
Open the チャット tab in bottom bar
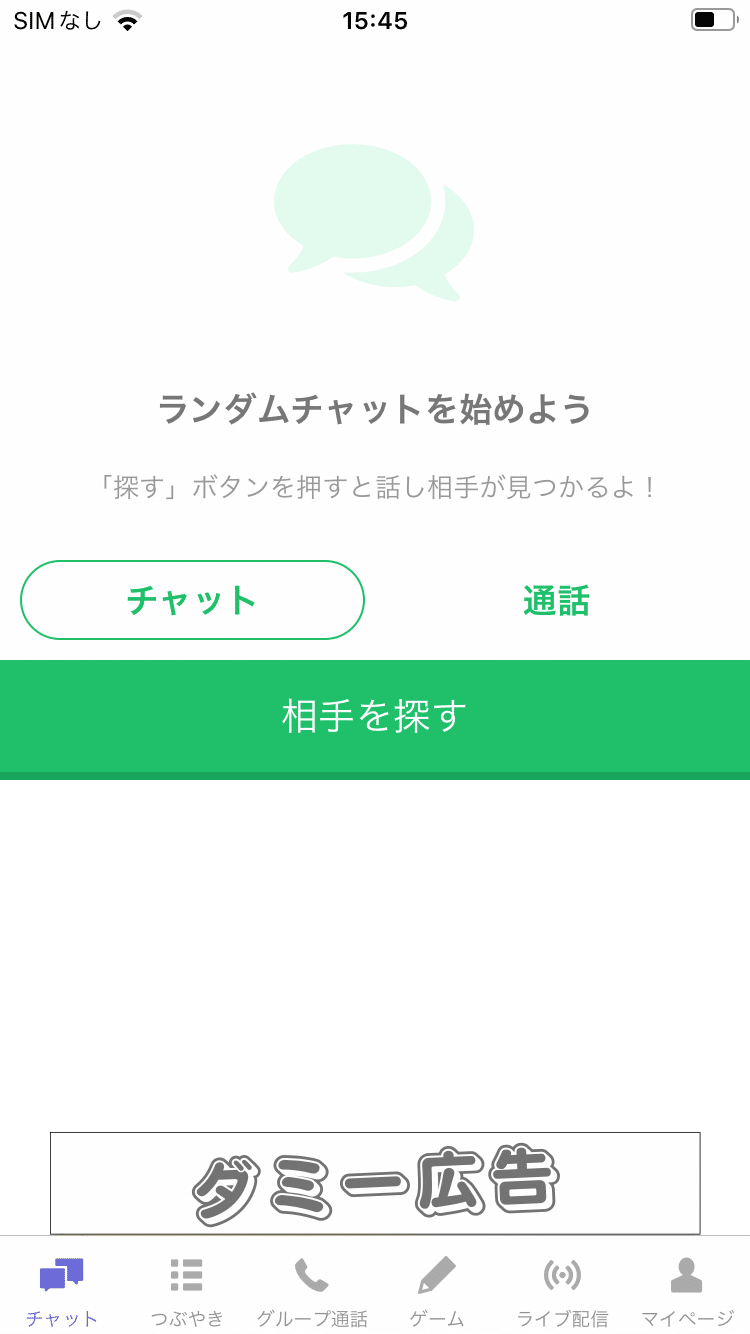62,1291
